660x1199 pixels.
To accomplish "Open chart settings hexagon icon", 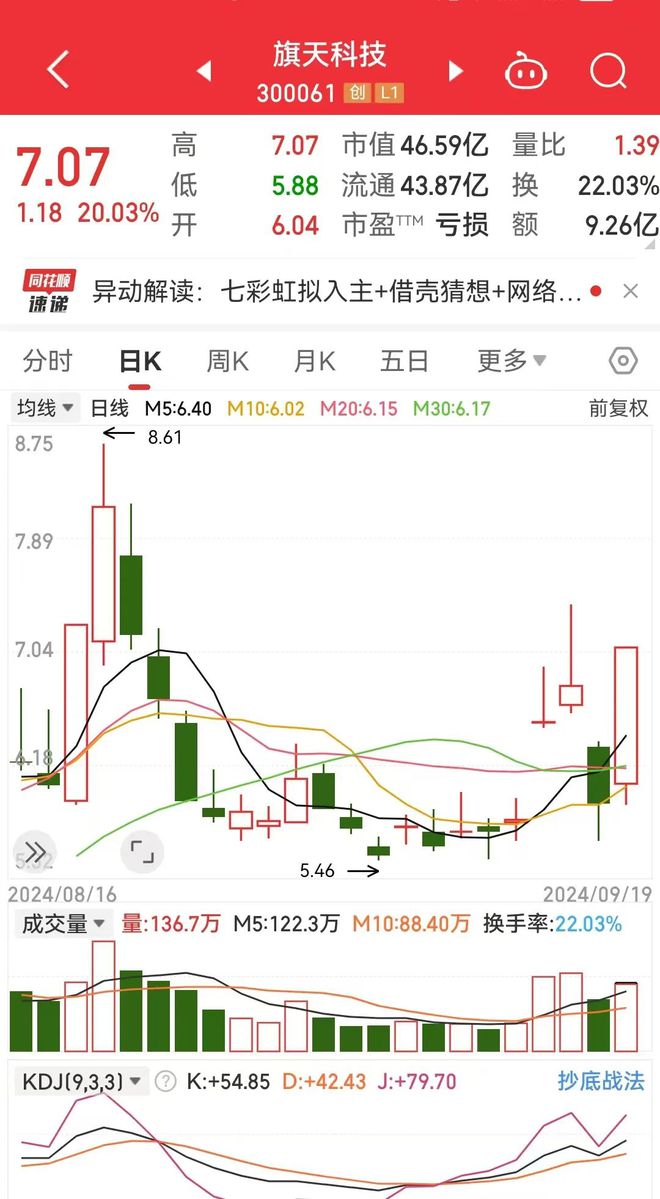I will 623,360.
